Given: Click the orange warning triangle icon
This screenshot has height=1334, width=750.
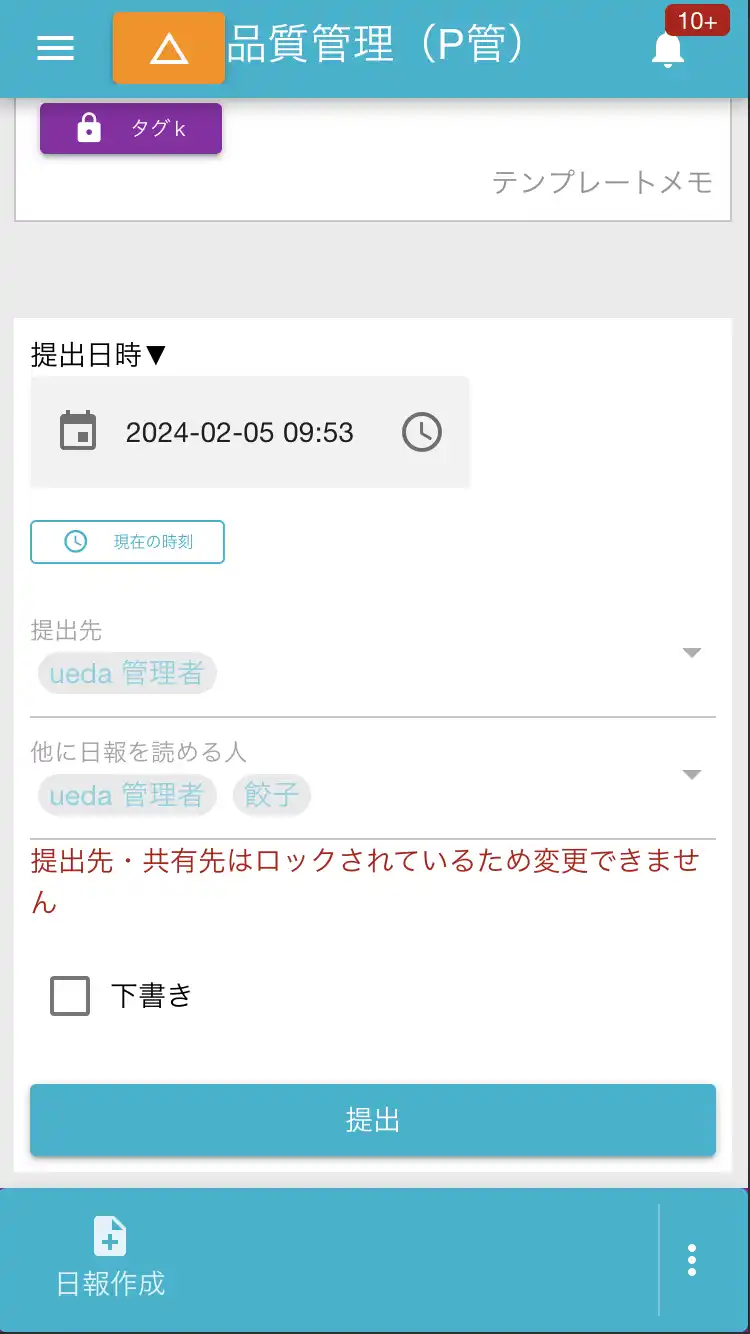Looking at the screenshot, I should 168,47.
